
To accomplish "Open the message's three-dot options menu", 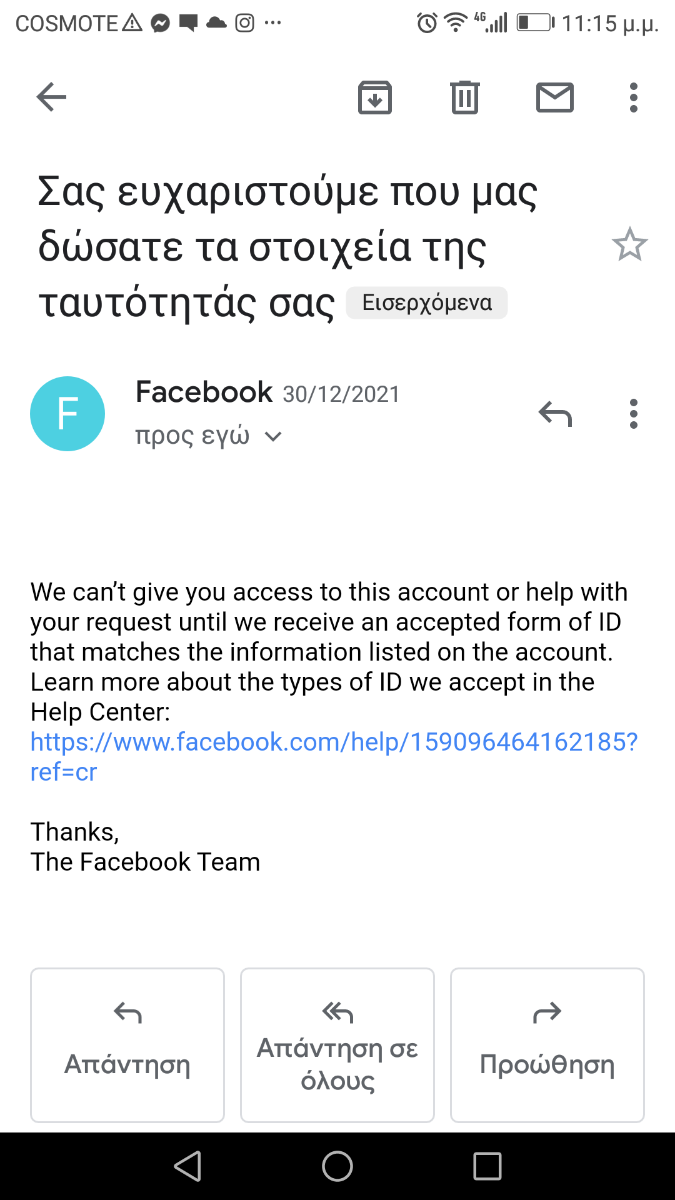I will (633, 413).
